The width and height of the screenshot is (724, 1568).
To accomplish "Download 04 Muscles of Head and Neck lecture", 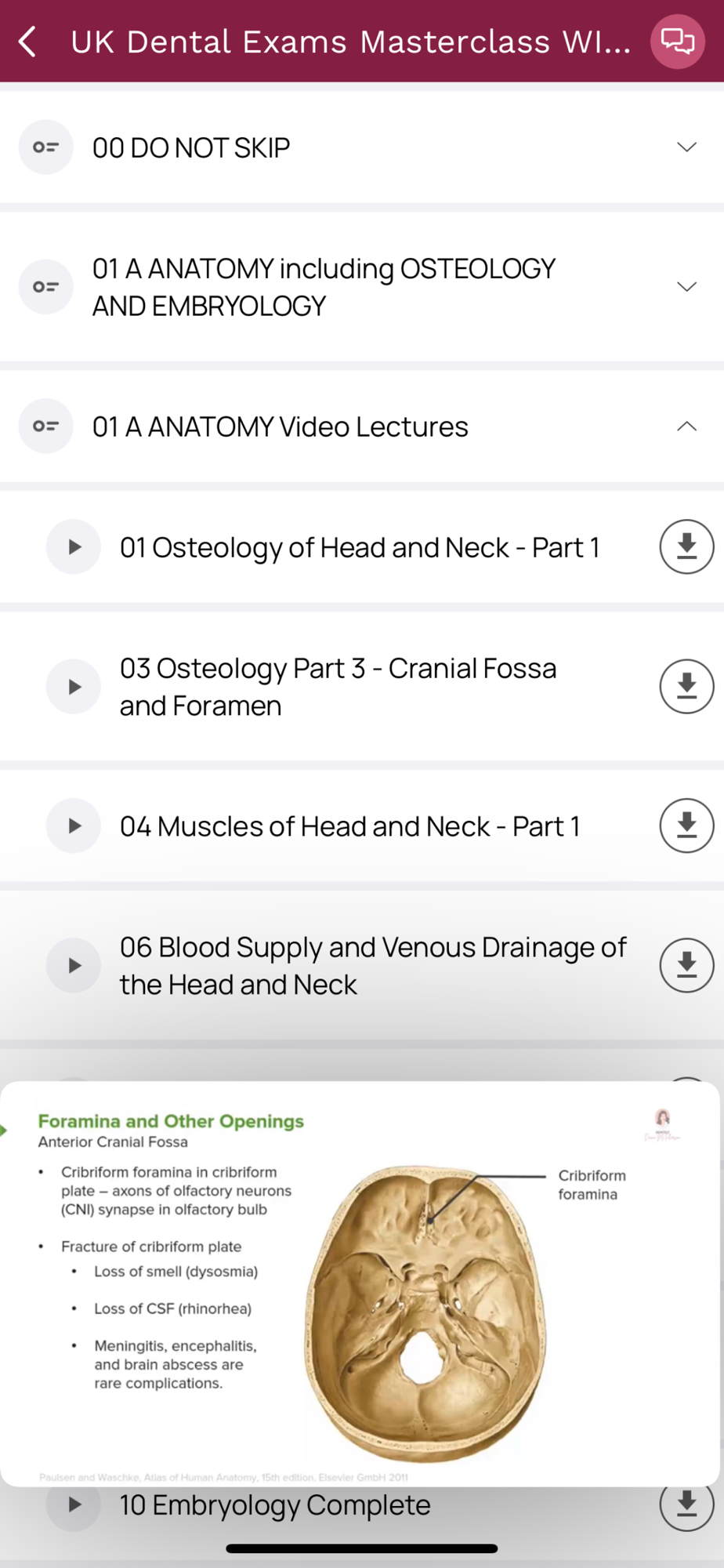I will coord(686,826).
